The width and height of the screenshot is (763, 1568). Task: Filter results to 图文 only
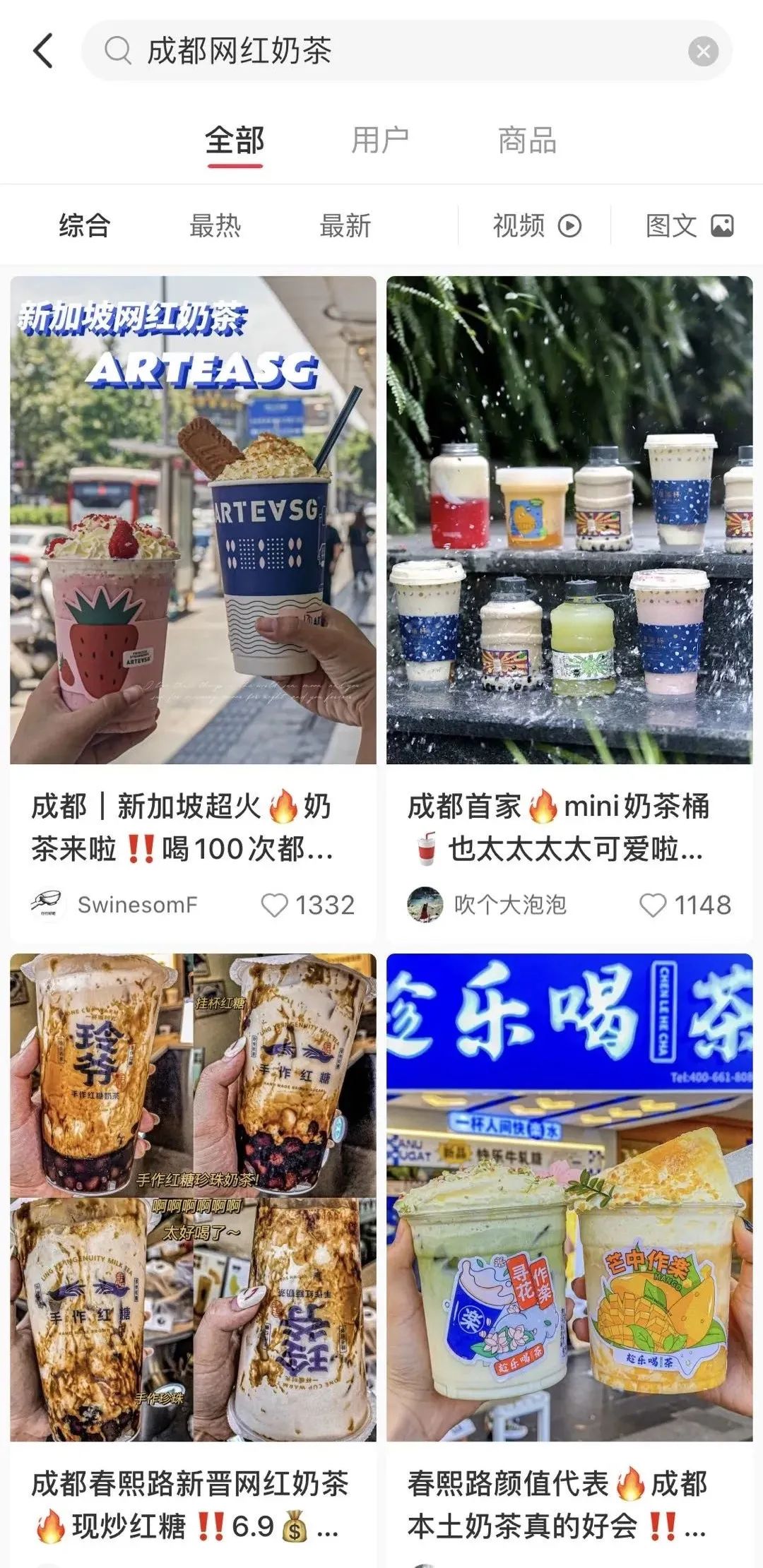click(x=689, y=226)
